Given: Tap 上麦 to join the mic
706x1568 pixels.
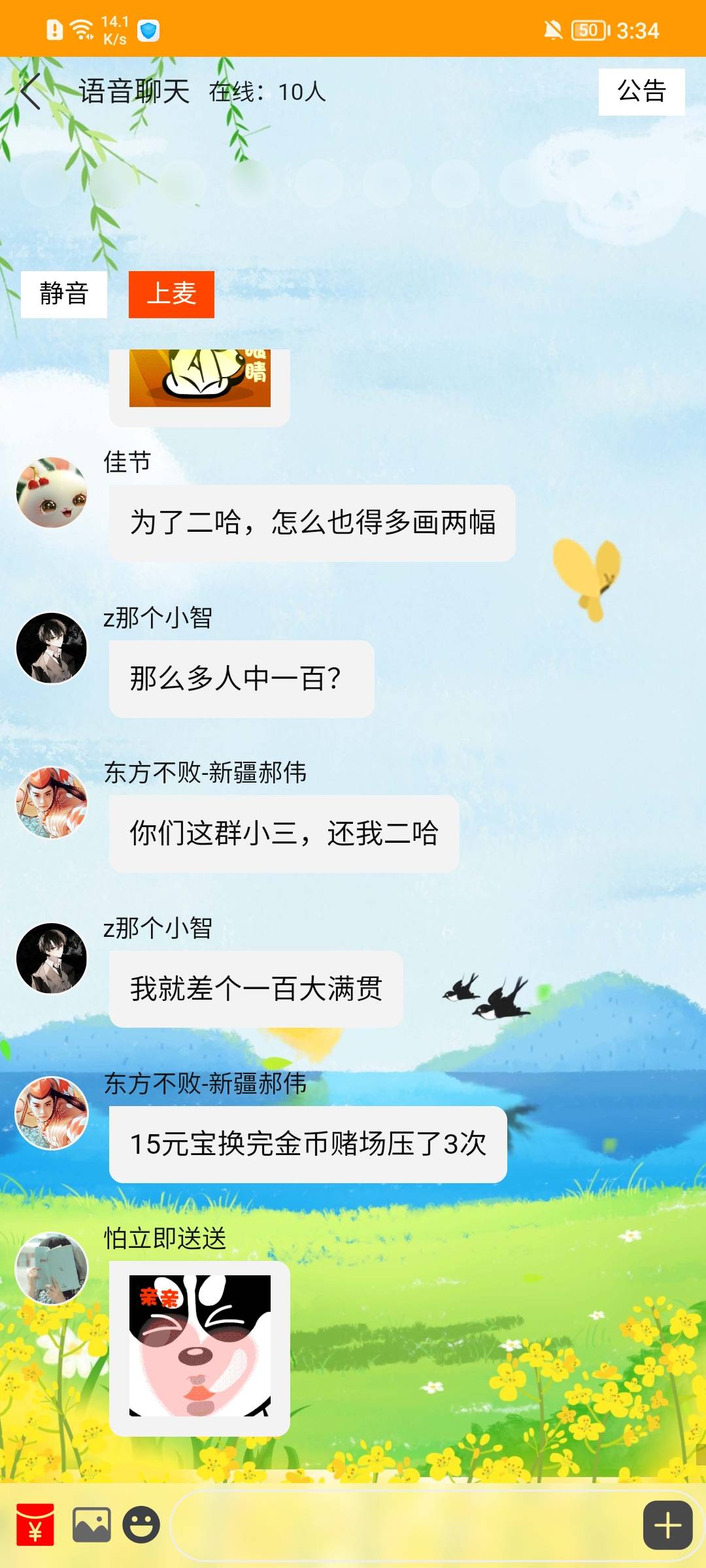Looking at the screenshot, I should [171, 294].
